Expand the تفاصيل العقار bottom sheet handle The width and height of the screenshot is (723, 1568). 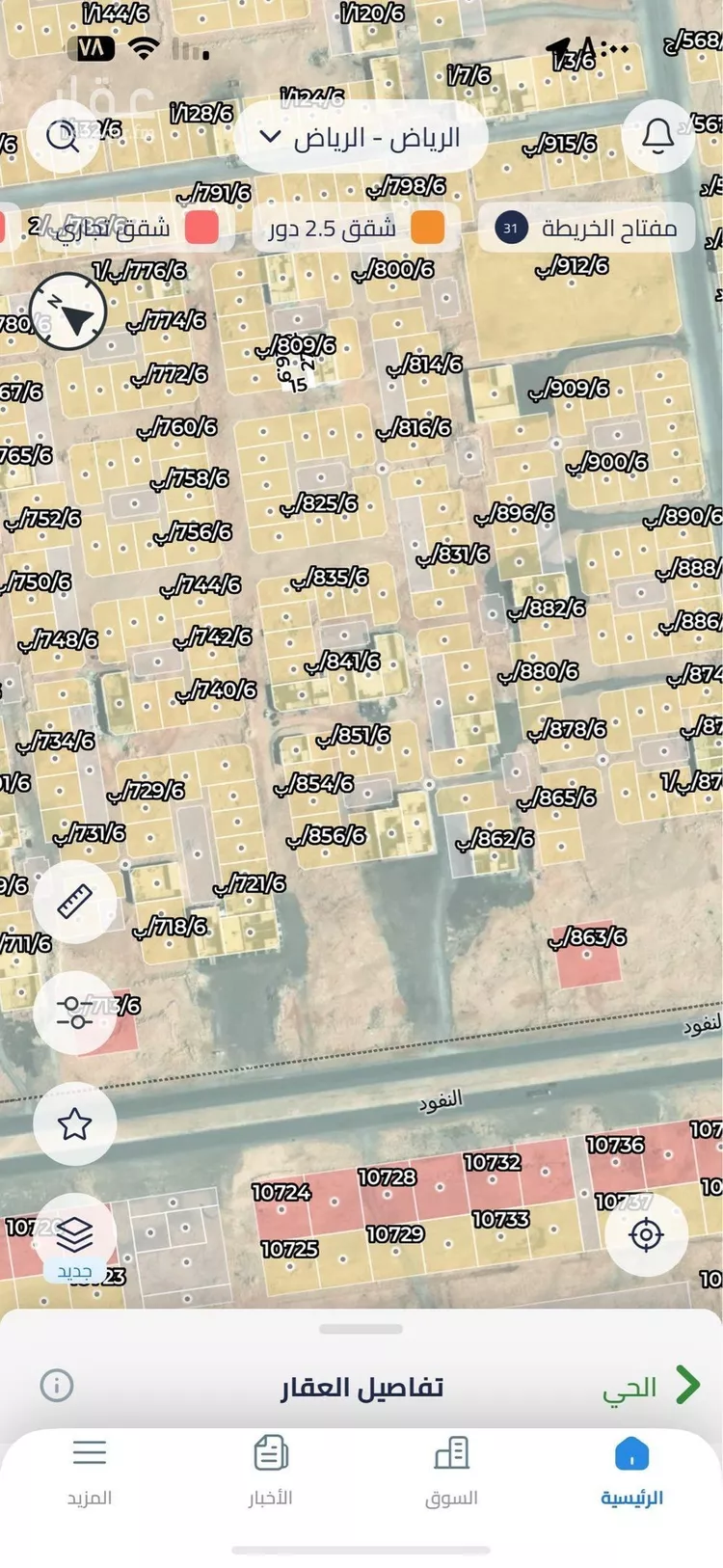pos(361,1330)
